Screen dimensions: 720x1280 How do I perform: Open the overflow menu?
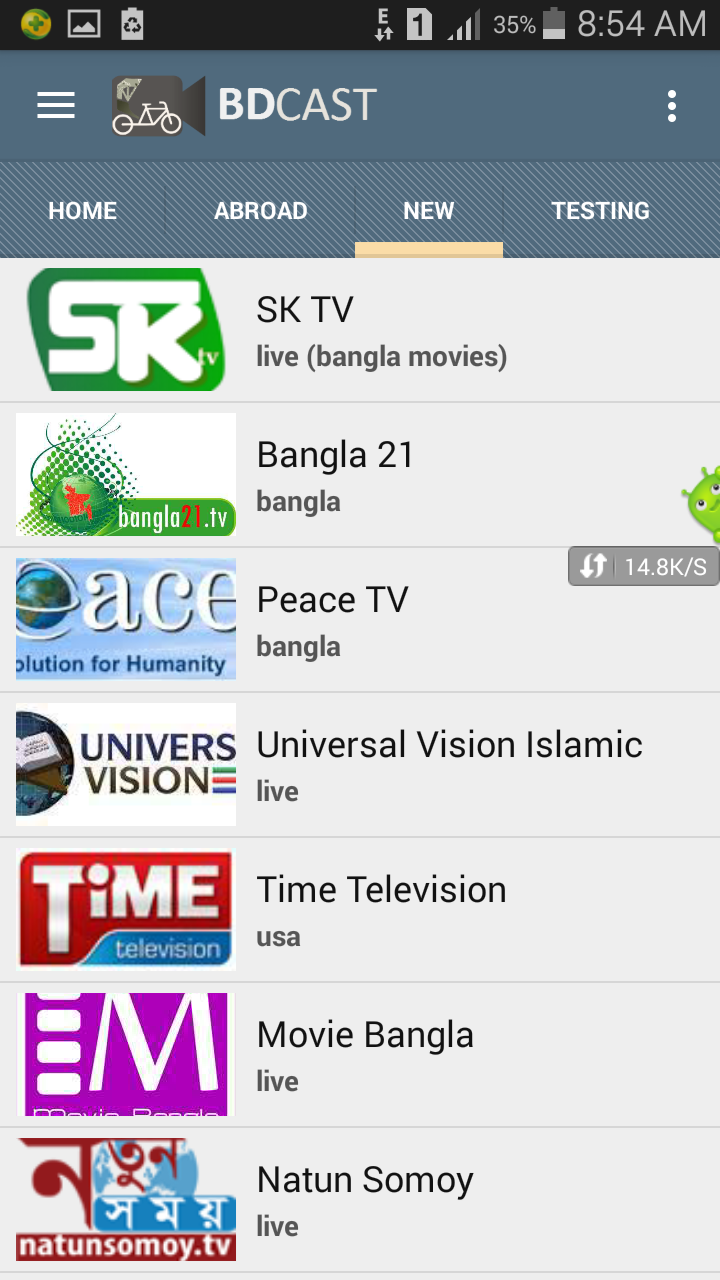[x=672, y=106]
